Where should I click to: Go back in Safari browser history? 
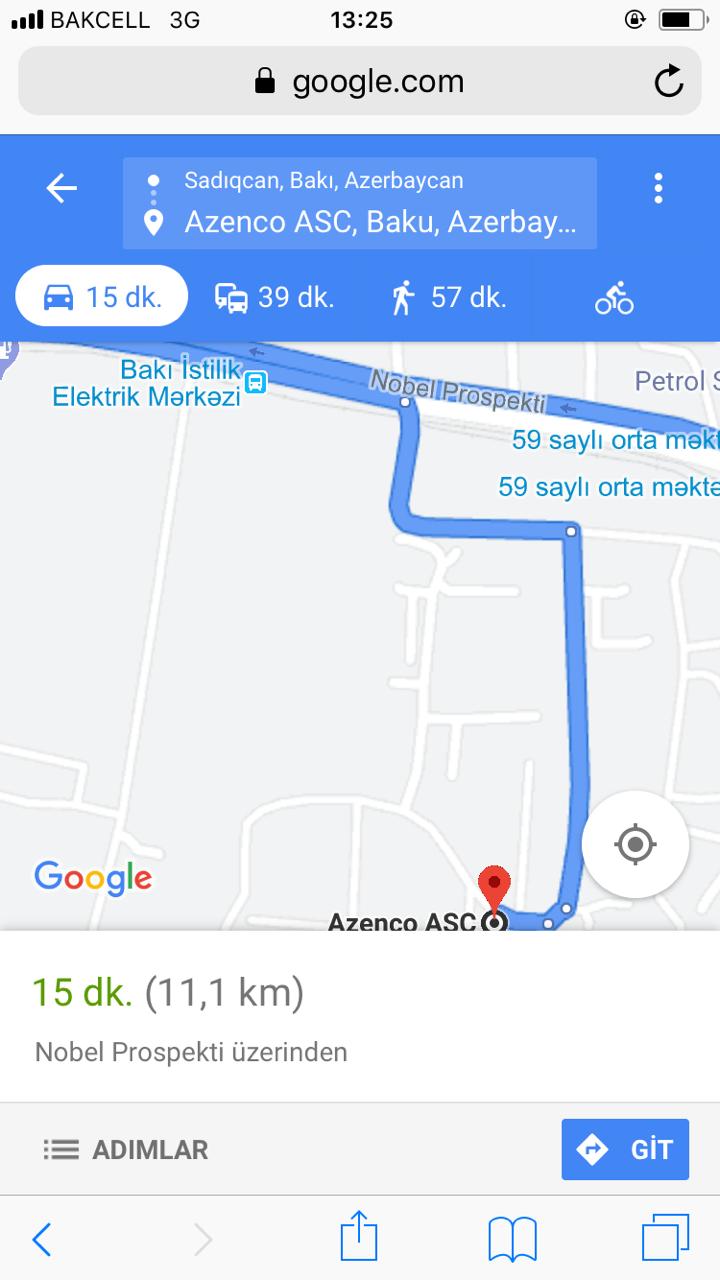coord(41,1240)
